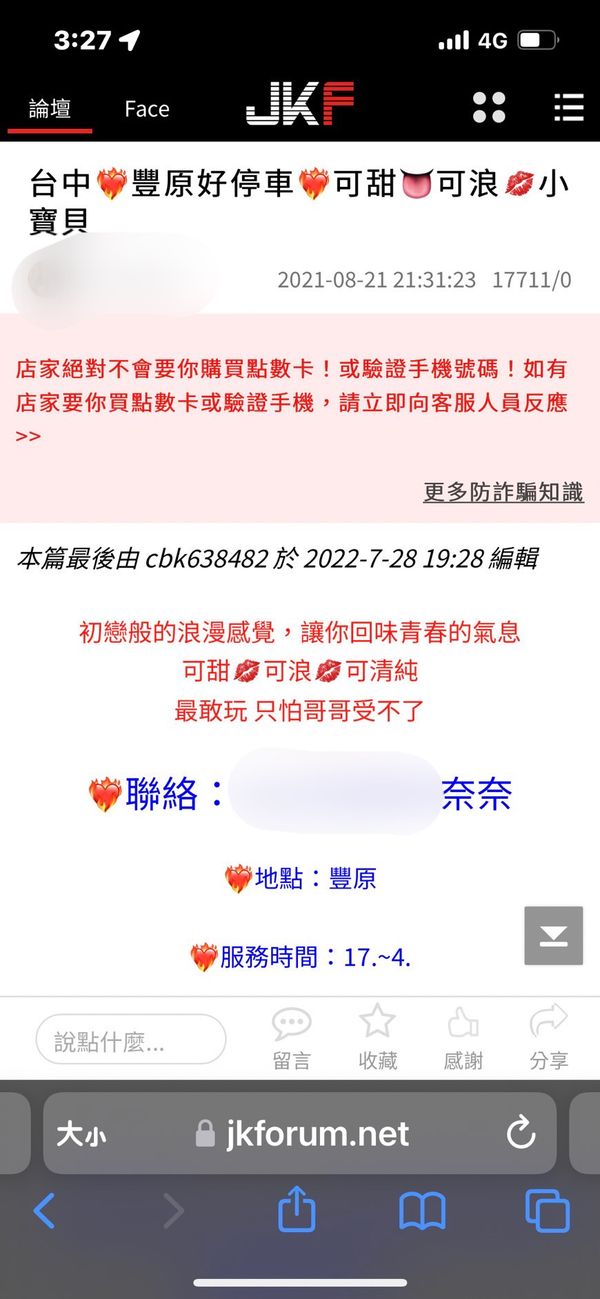
Task: Jump to bottom with the down-arrow button
Action: [553, 936]
